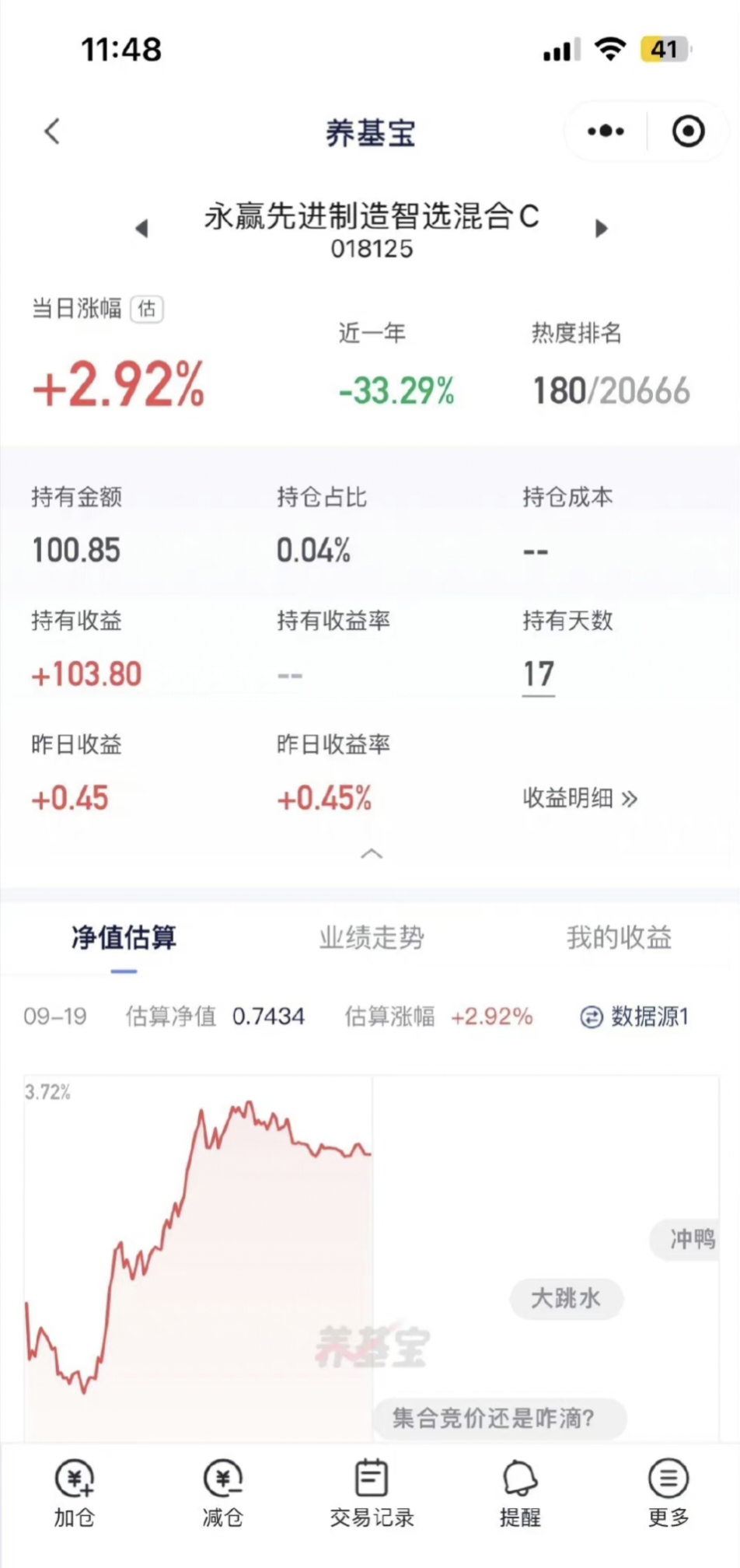Open the 我的收益 tab
The width and height of the screenshot is (740, 1568).
click(x=620, y=938)
